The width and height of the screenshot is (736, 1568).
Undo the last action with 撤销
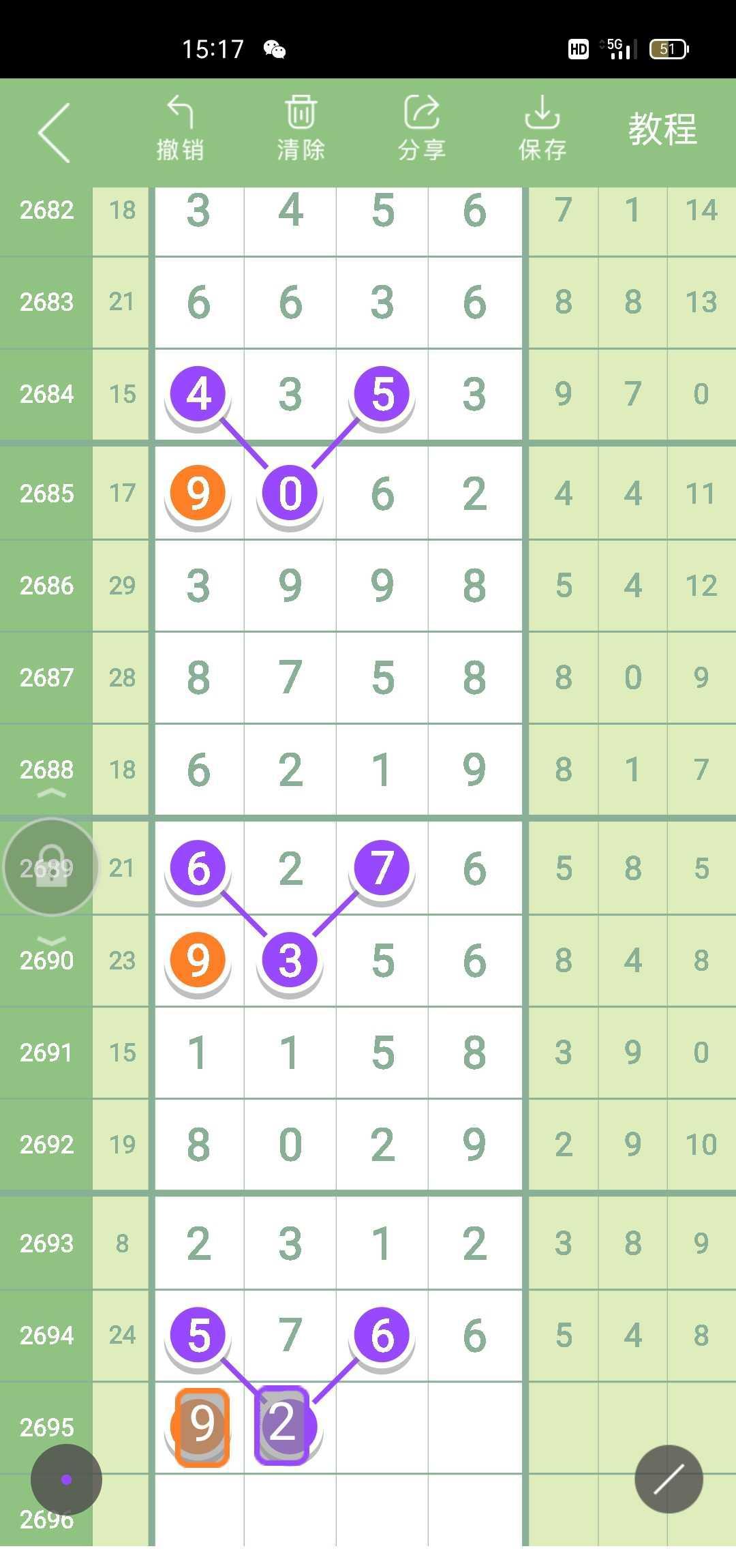180,129
